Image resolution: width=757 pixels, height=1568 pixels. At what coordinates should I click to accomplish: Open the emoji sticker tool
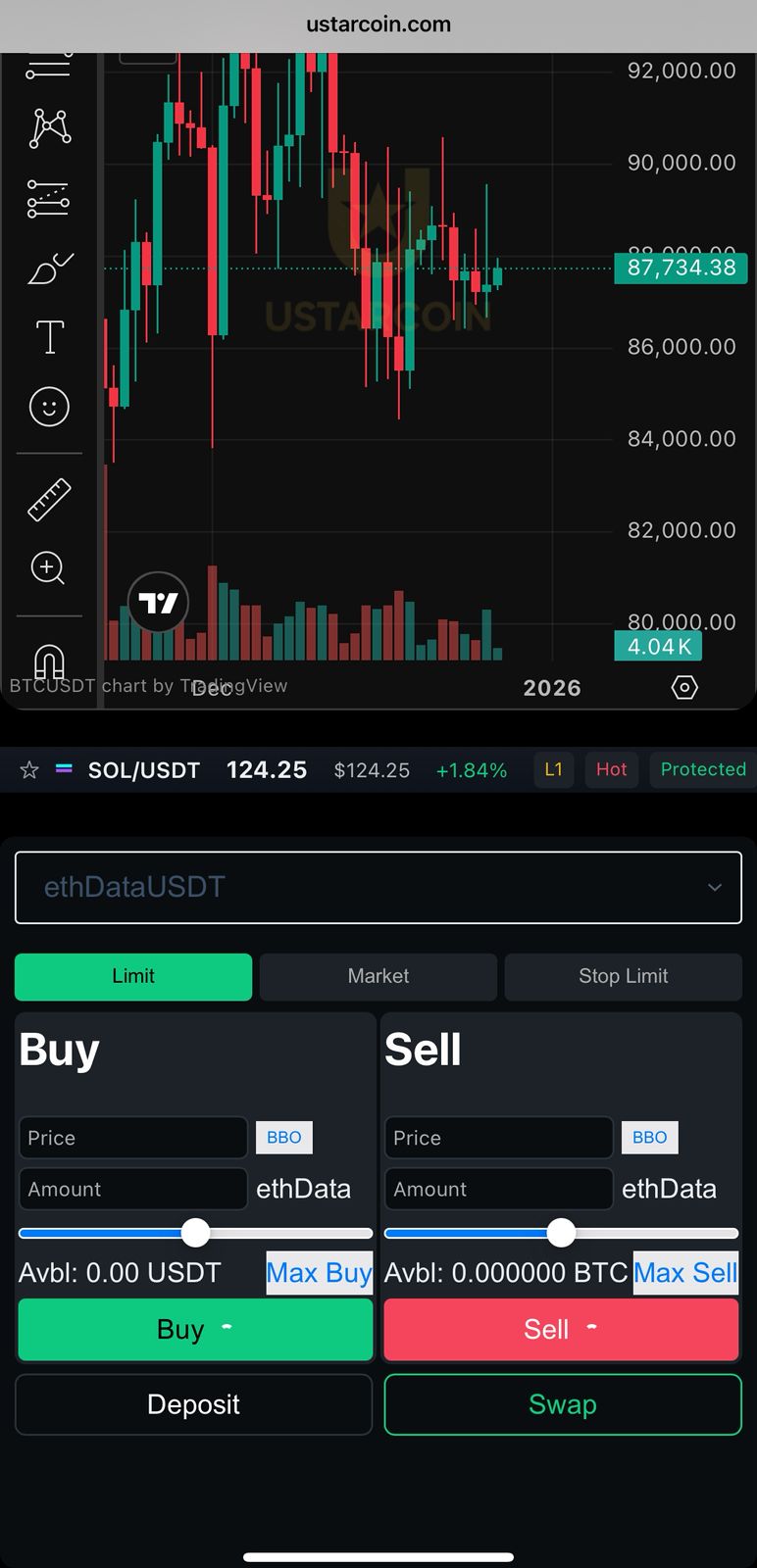(x=49, y=406)
